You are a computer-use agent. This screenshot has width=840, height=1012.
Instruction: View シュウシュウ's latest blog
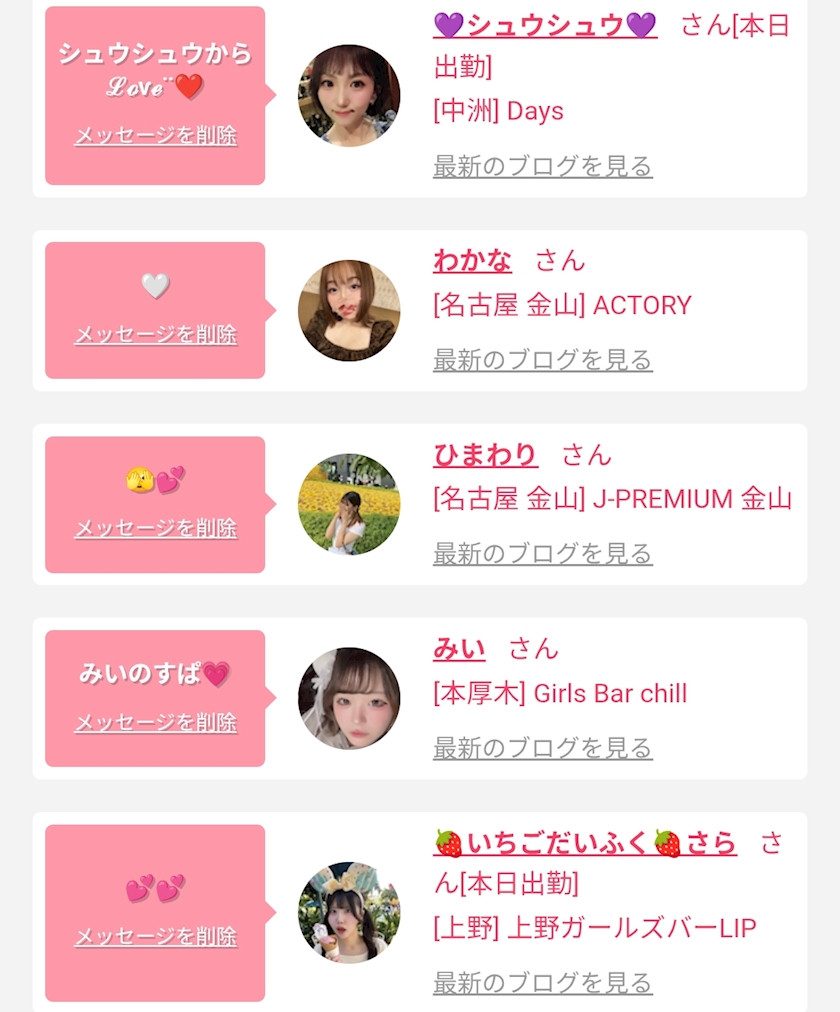coord(543,166)
